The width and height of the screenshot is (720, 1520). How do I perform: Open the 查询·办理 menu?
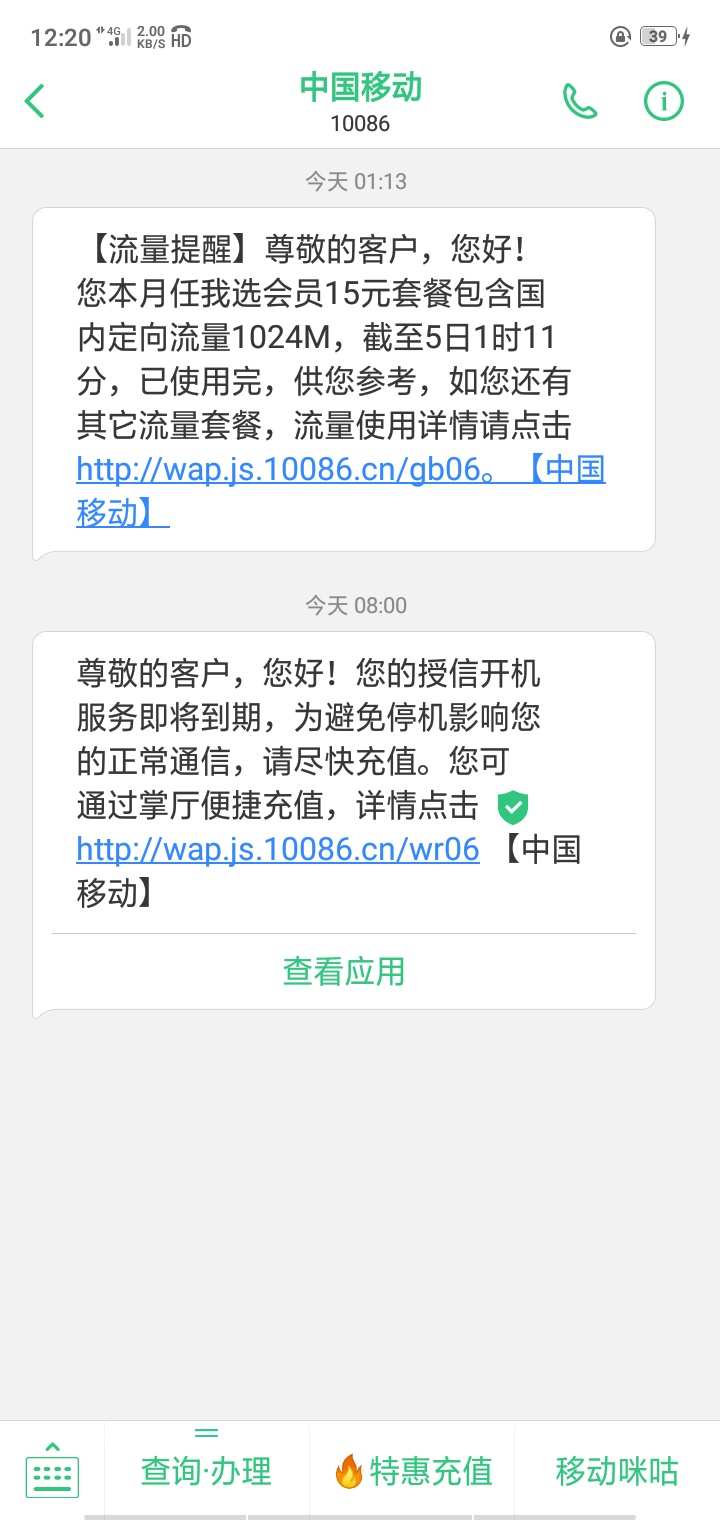pyautogui.click(x=207, y=1471)
